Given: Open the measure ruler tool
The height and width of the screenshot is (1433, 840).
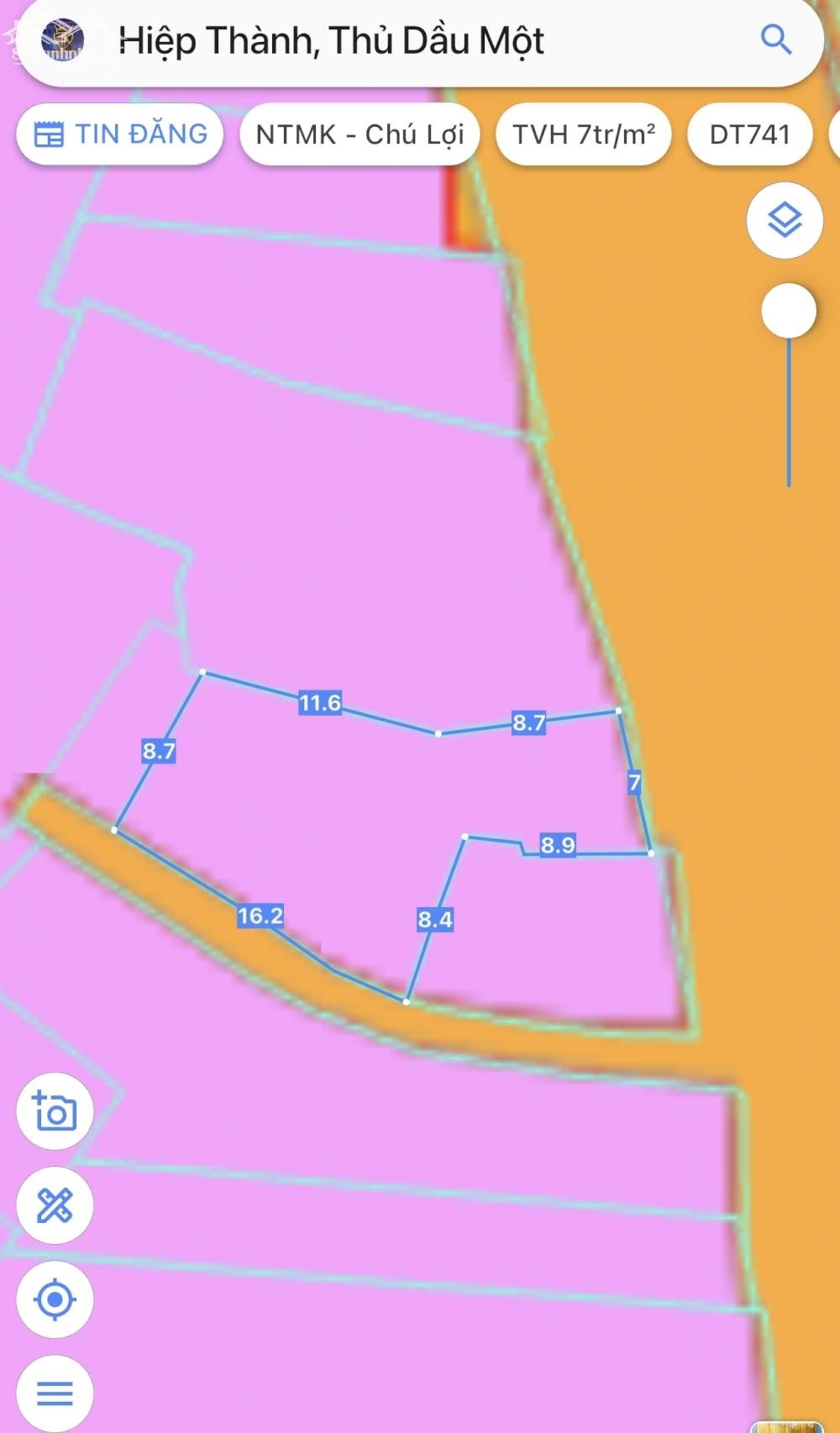Looking at the screenshot, I should pyautogui.click(x=55, y=1206).
